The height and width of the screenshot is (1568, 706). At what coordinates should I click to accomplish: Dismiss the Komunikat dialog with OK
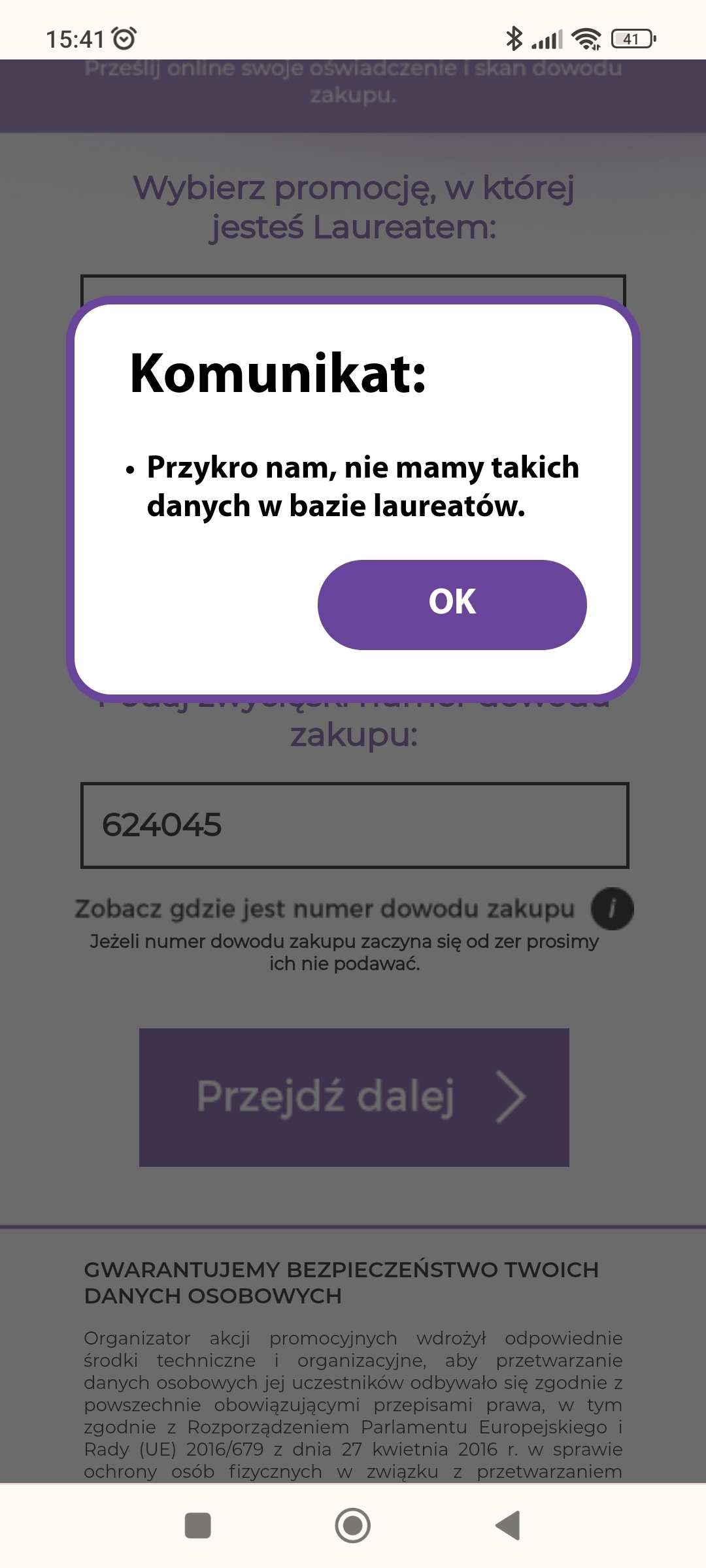(x=452, y=604)
